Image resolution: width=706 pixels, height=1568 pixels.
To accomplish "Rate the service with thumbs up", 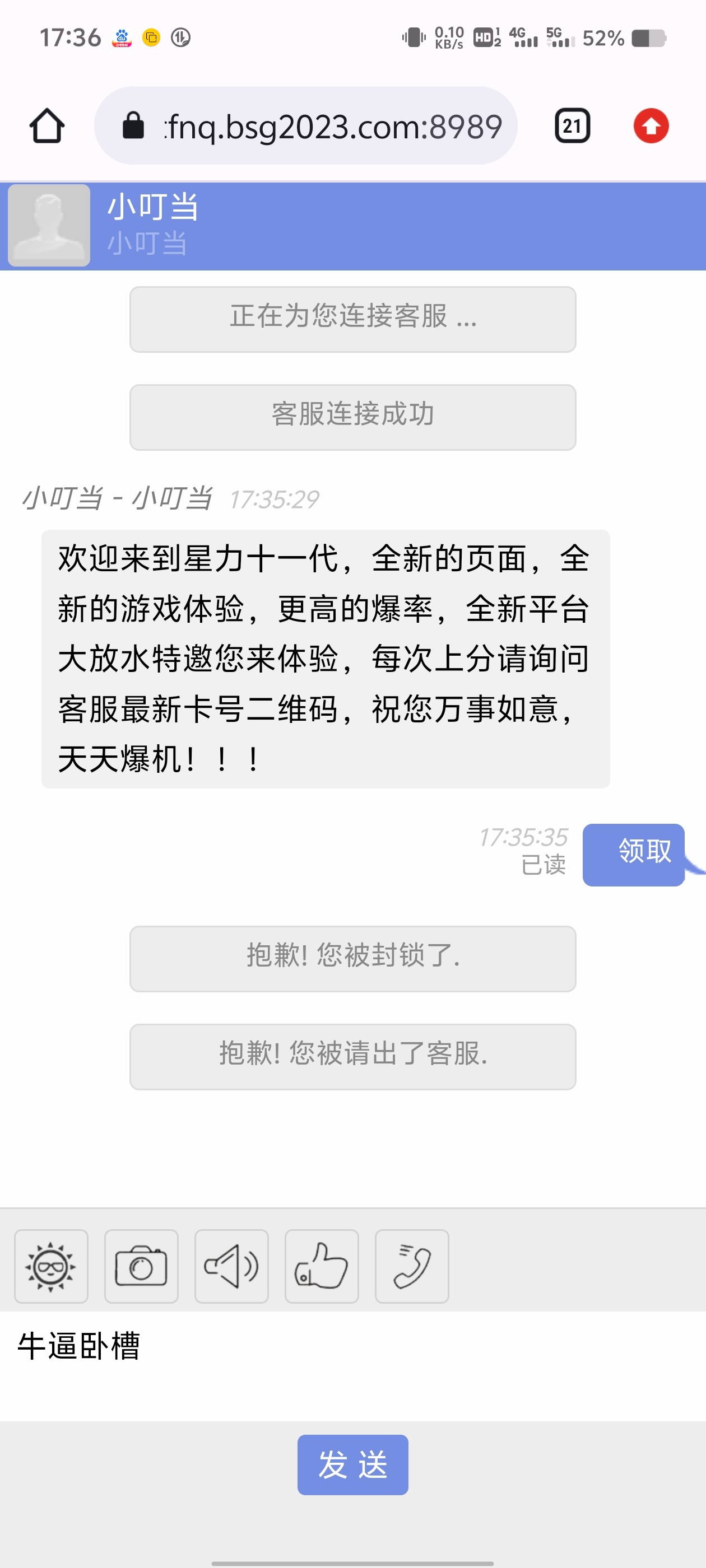I will click(x=322, y=1266).
